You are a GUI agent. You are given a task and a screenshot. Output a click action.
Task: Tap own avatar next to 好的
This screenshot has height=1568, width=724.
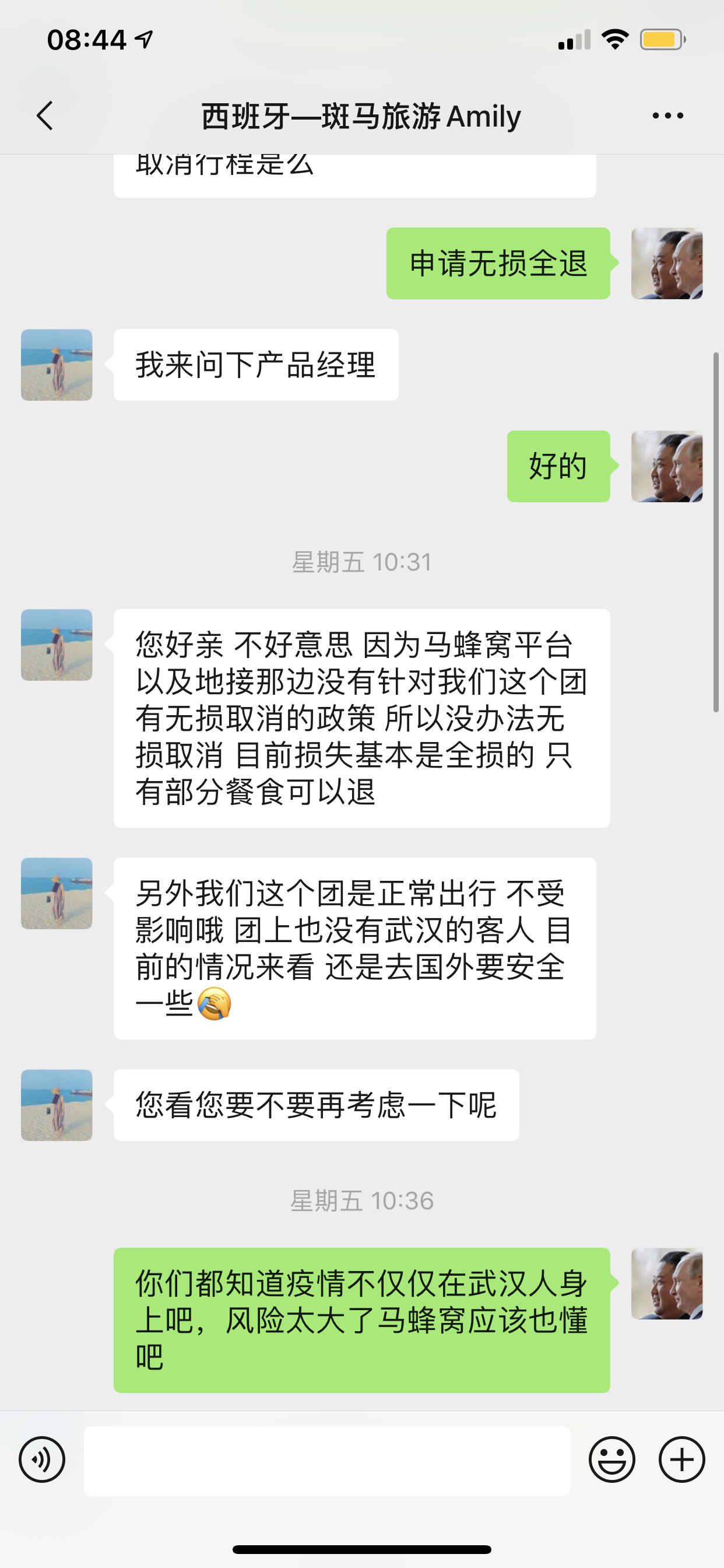[x=667, y=466]
